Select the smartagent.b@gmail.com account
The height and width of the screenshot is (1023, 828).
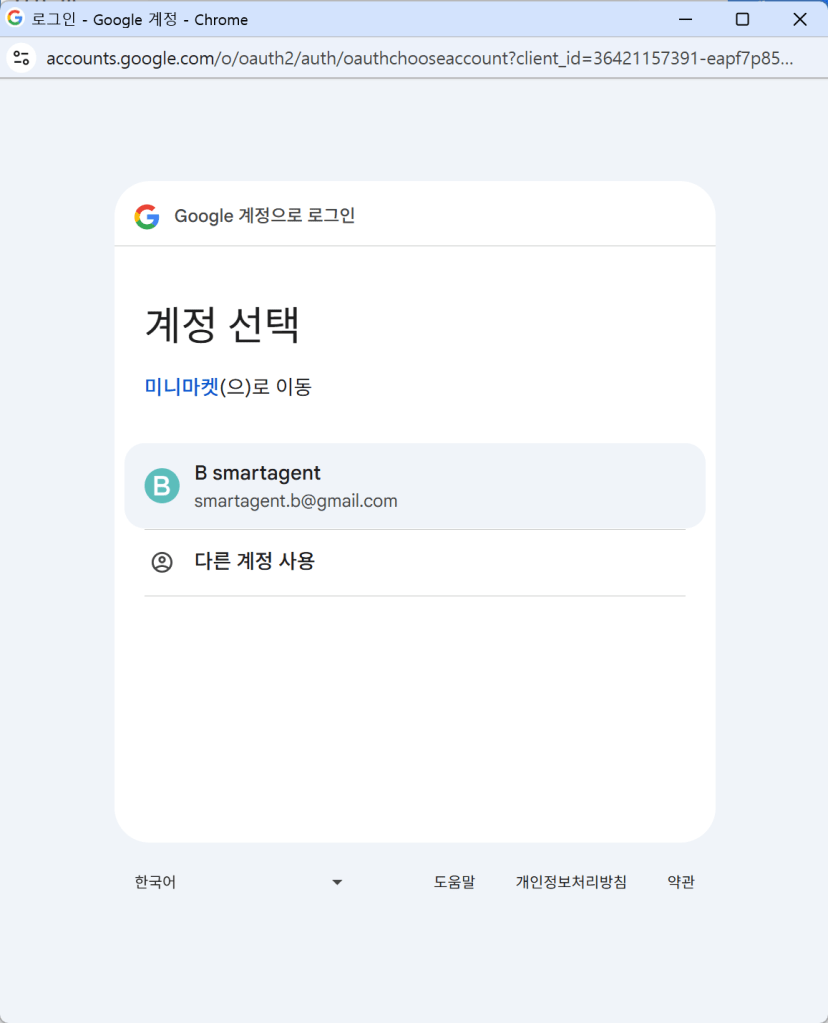(x=414, y=486)
